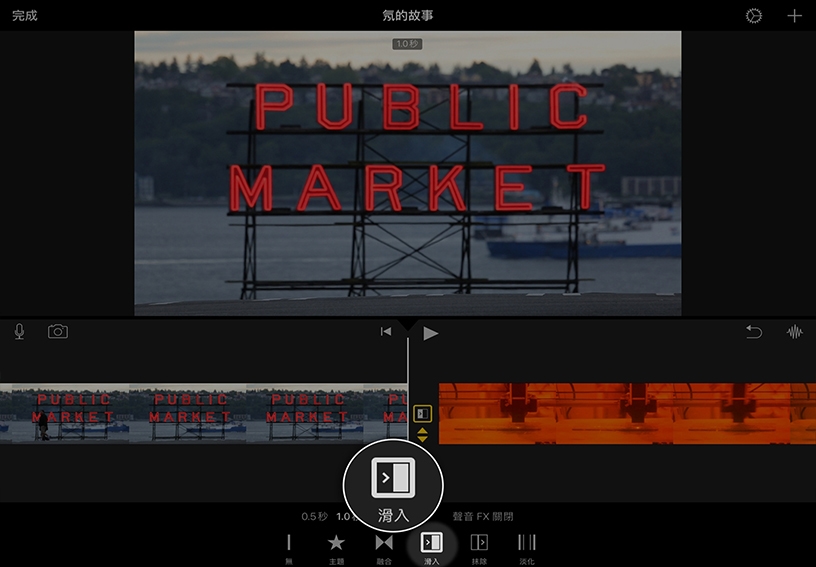The height and width of the screenshot is (567, 816).
Task: Choose the 主題 theme transition
Action: click(336, 545)
